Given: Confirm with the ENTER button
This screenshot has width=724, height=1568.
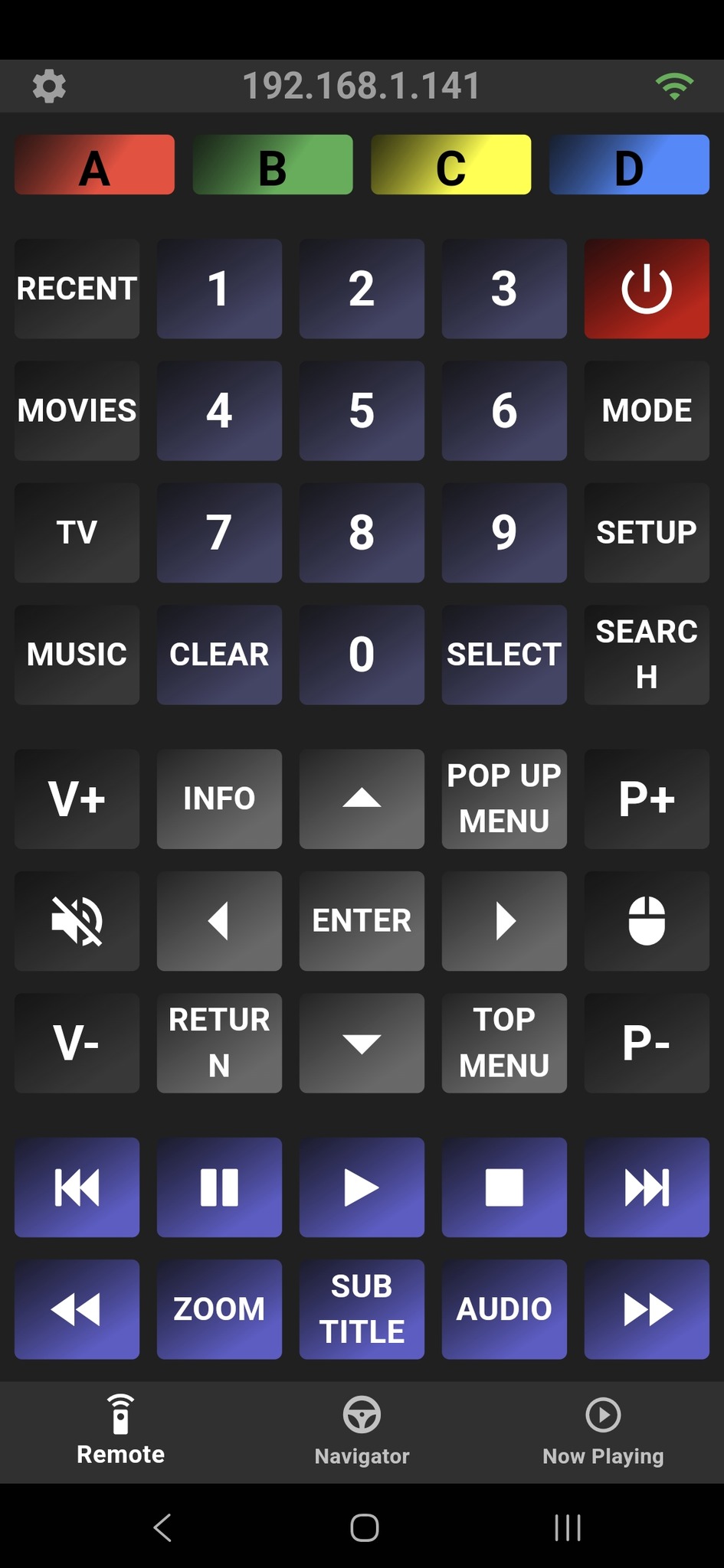Looking at the screenshot, I should pos(362,921).
